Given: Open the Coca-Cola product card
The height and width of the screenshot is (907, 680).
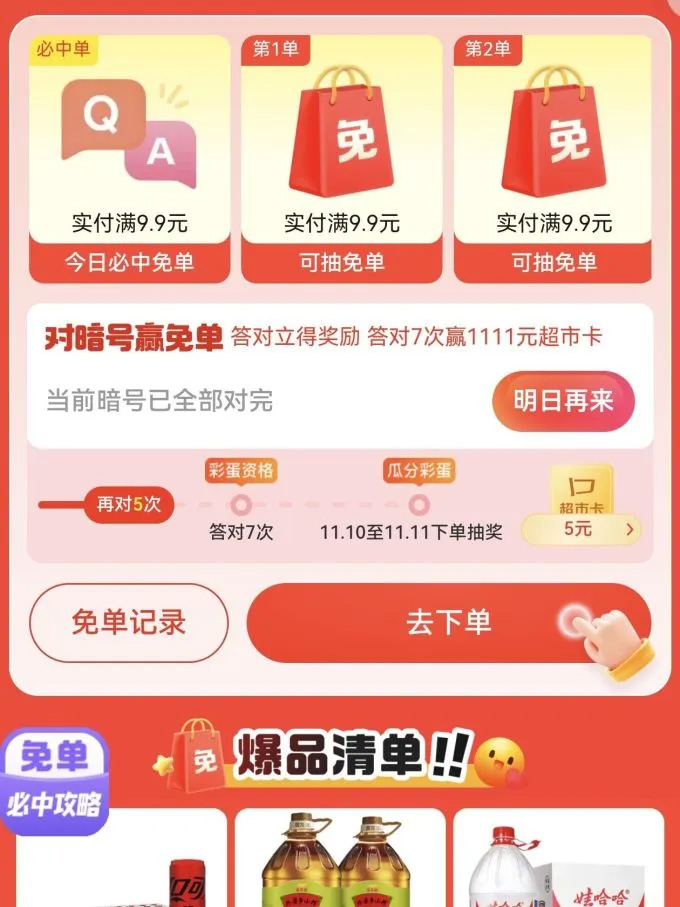Looking at the screenshot, I should [x=121, y=858].
